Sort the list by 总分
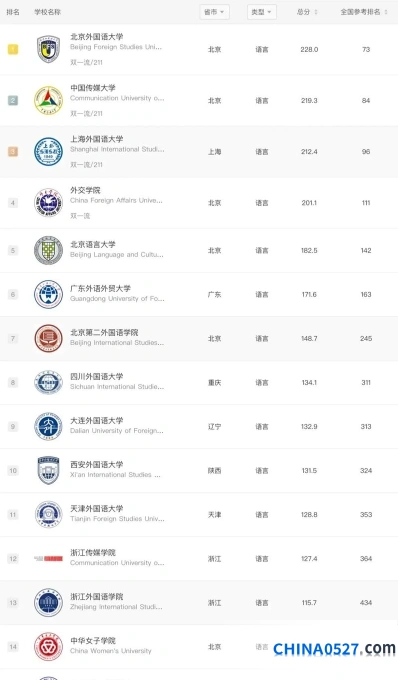The width and height of the screenshot is (398, 680). click(307, 12)
